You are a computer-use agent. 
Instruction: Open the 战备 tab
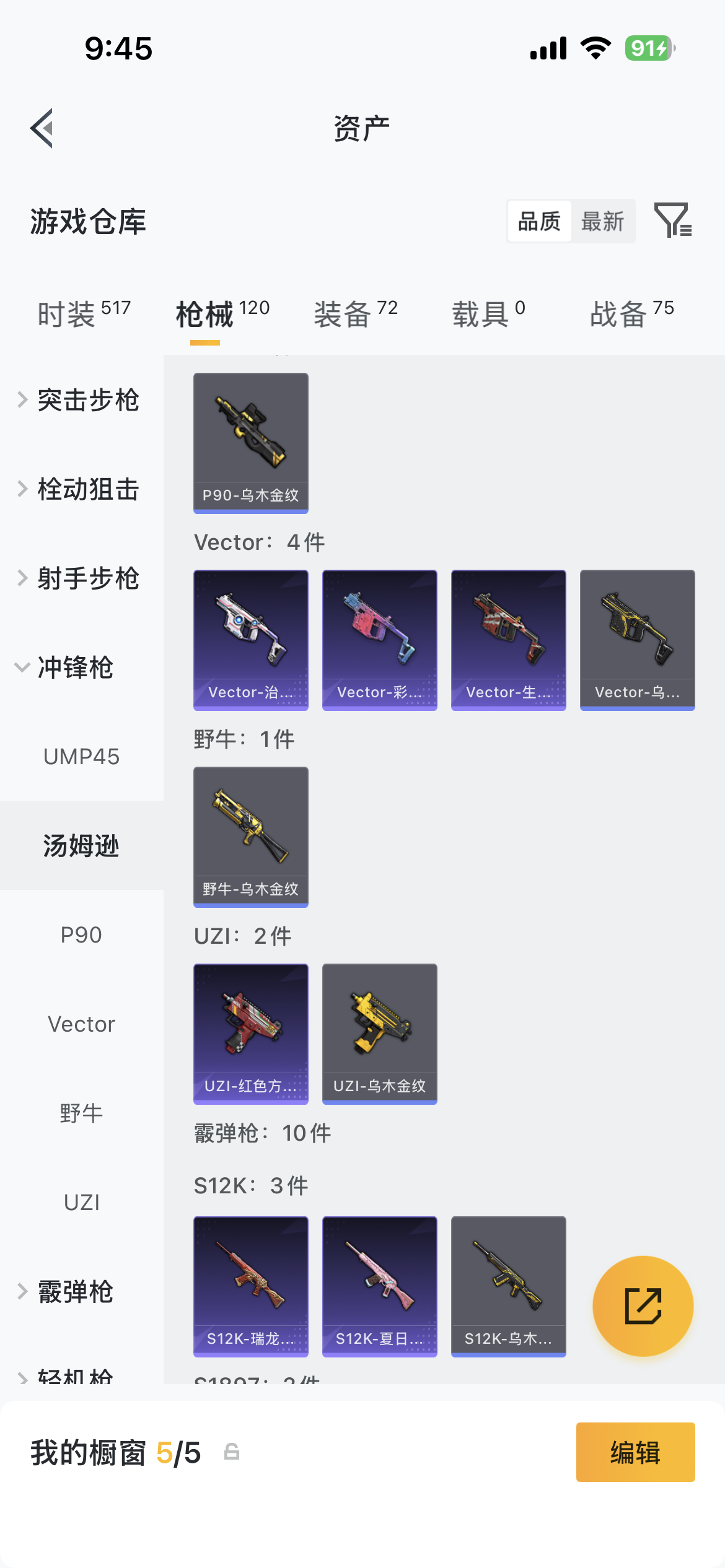[x=631, y=313]
